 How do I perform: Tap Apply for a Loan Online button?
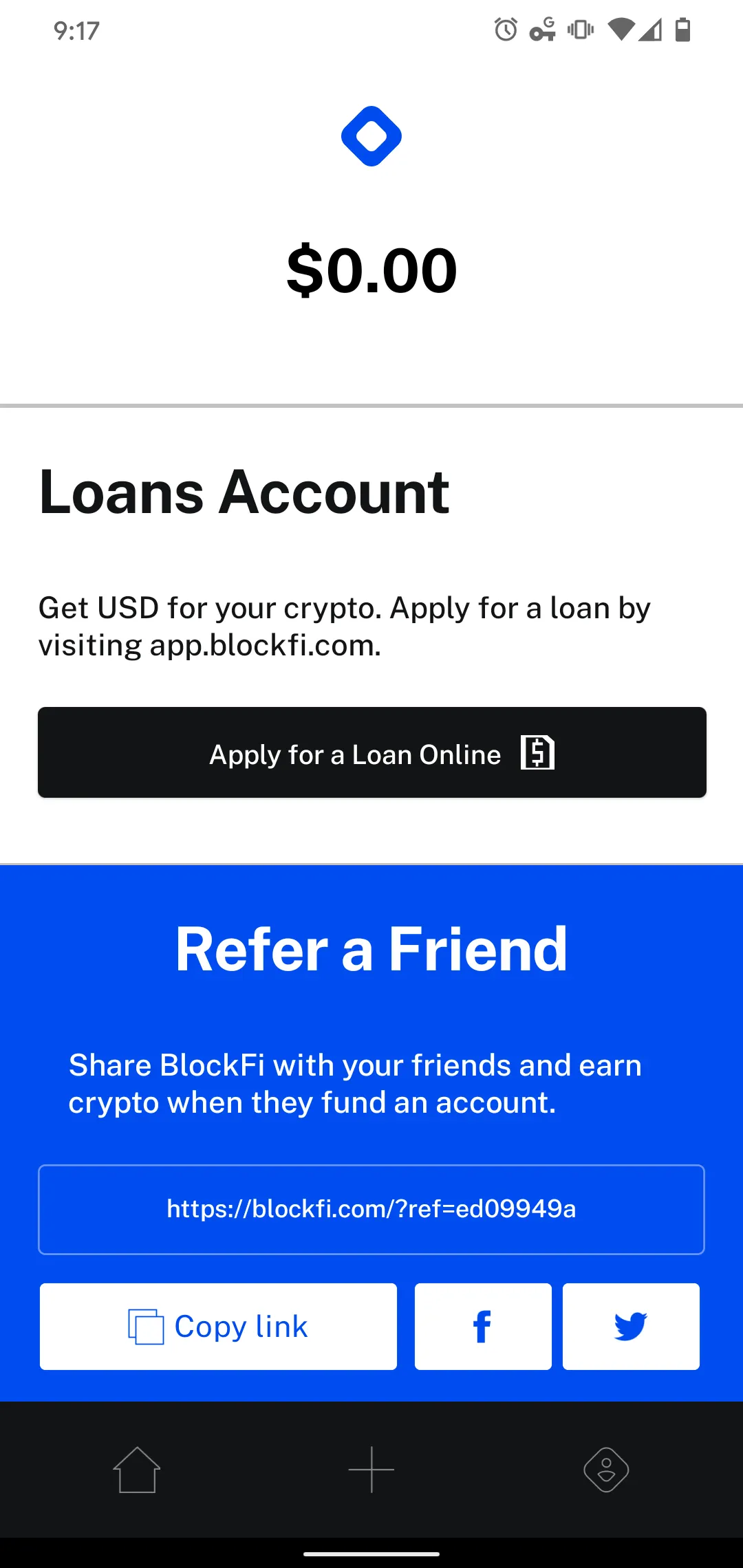click(x=371, y=752)
